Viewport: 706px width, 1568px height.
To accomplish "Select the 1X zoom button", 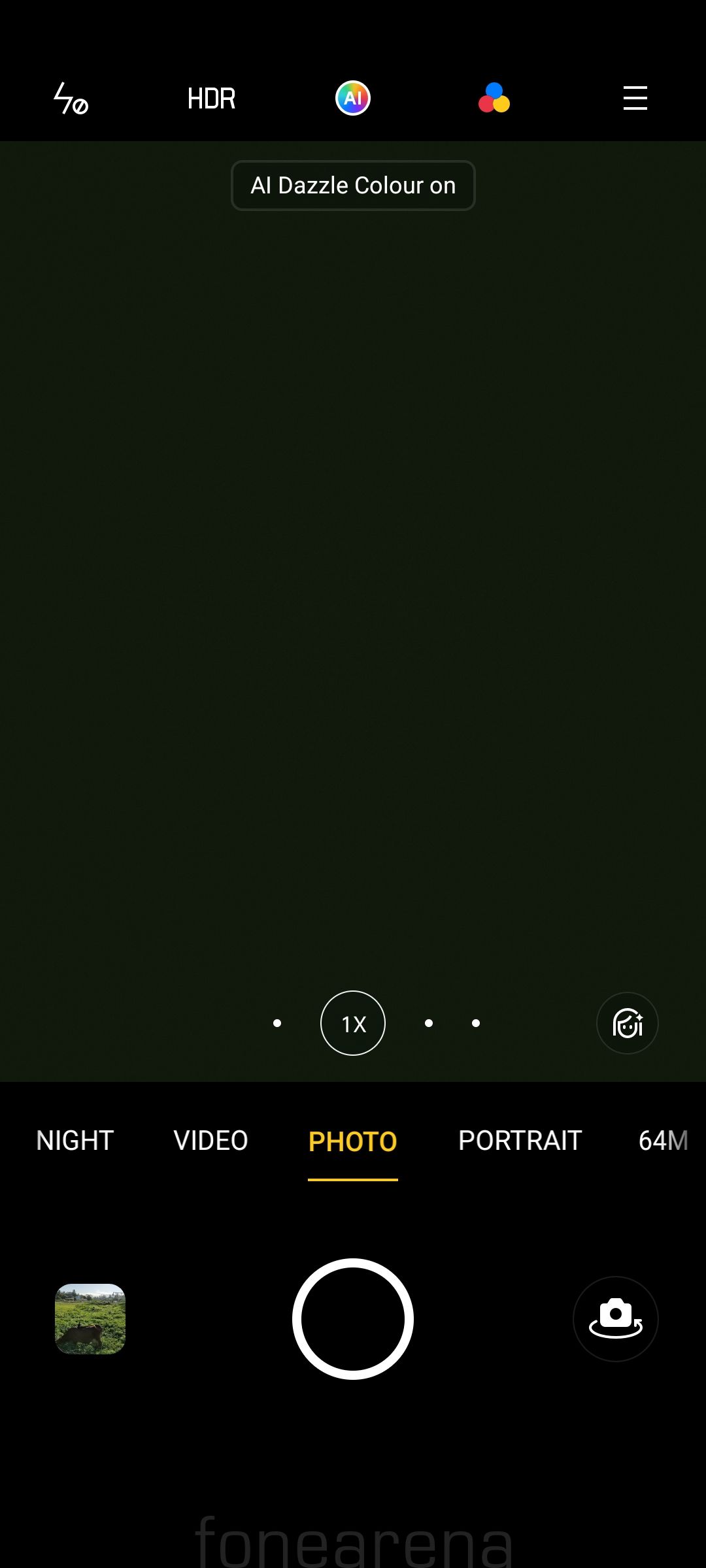I will click(353, 1023).
